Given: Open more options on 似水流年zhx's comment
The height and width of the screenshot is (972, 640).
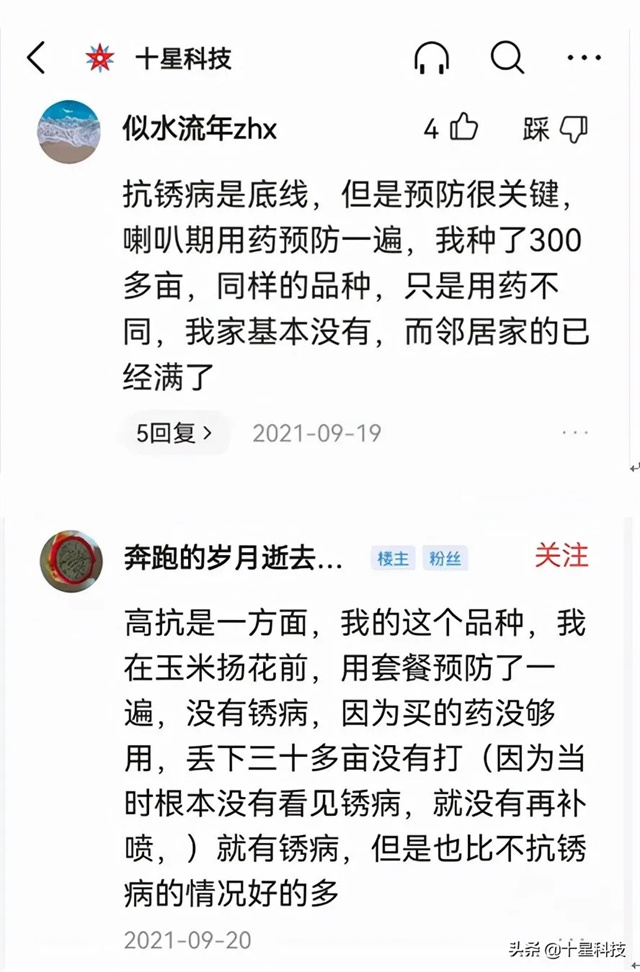Looking at the screenshot, I should click(x=575, y=433).
